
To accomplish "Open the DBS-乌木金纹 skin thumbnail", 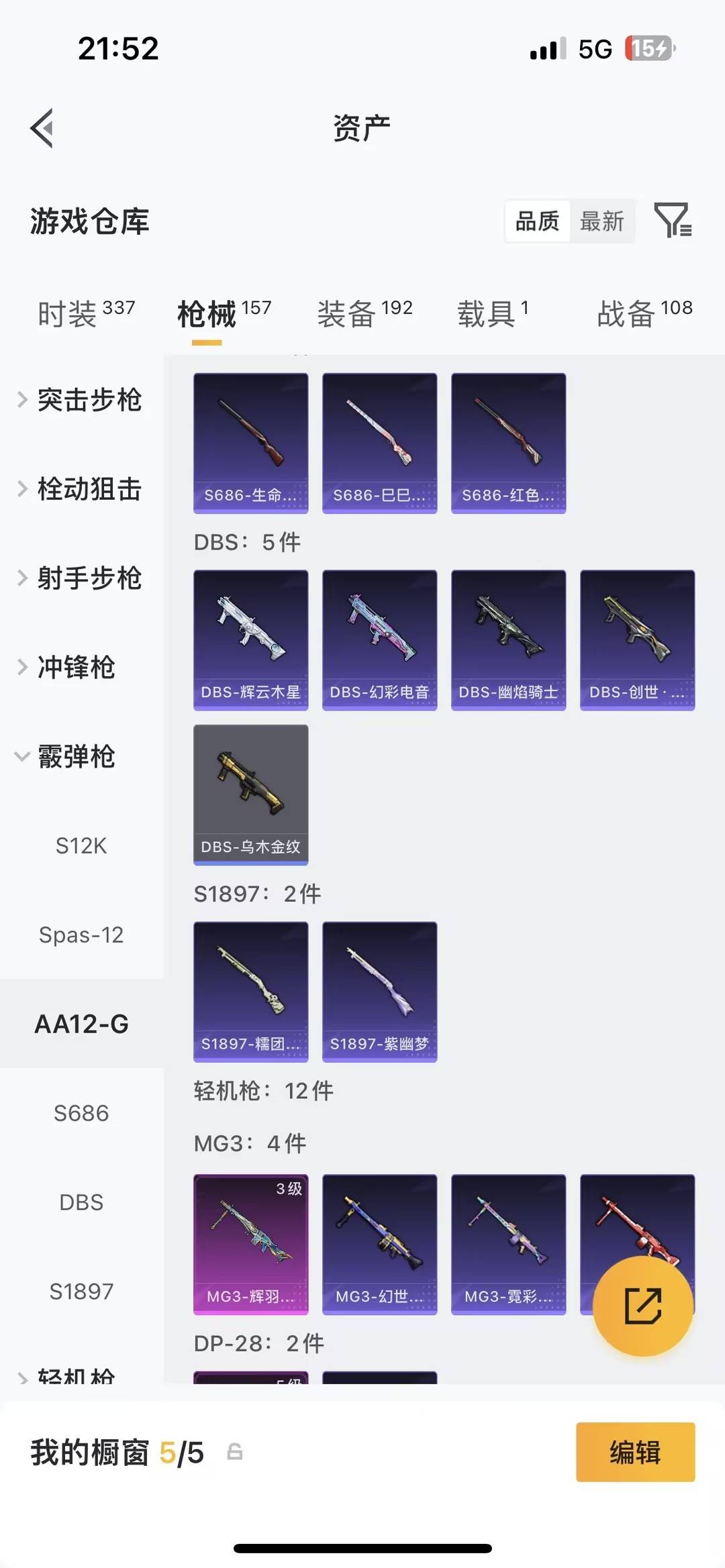I will [x=250, y=795].
